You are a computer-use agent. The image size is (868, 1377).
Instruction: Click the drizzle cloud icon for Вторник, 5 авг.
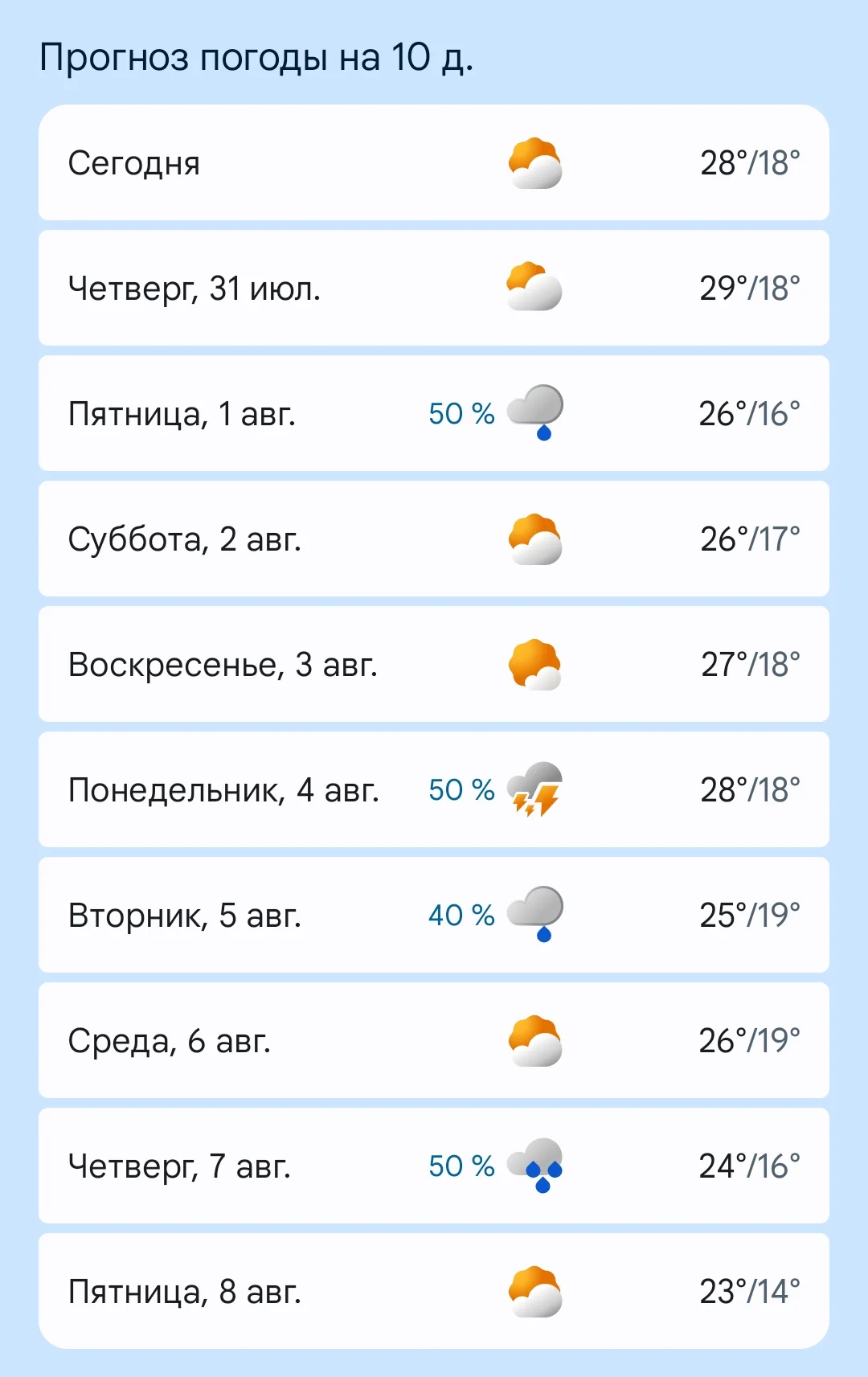[x=534, y=916]
